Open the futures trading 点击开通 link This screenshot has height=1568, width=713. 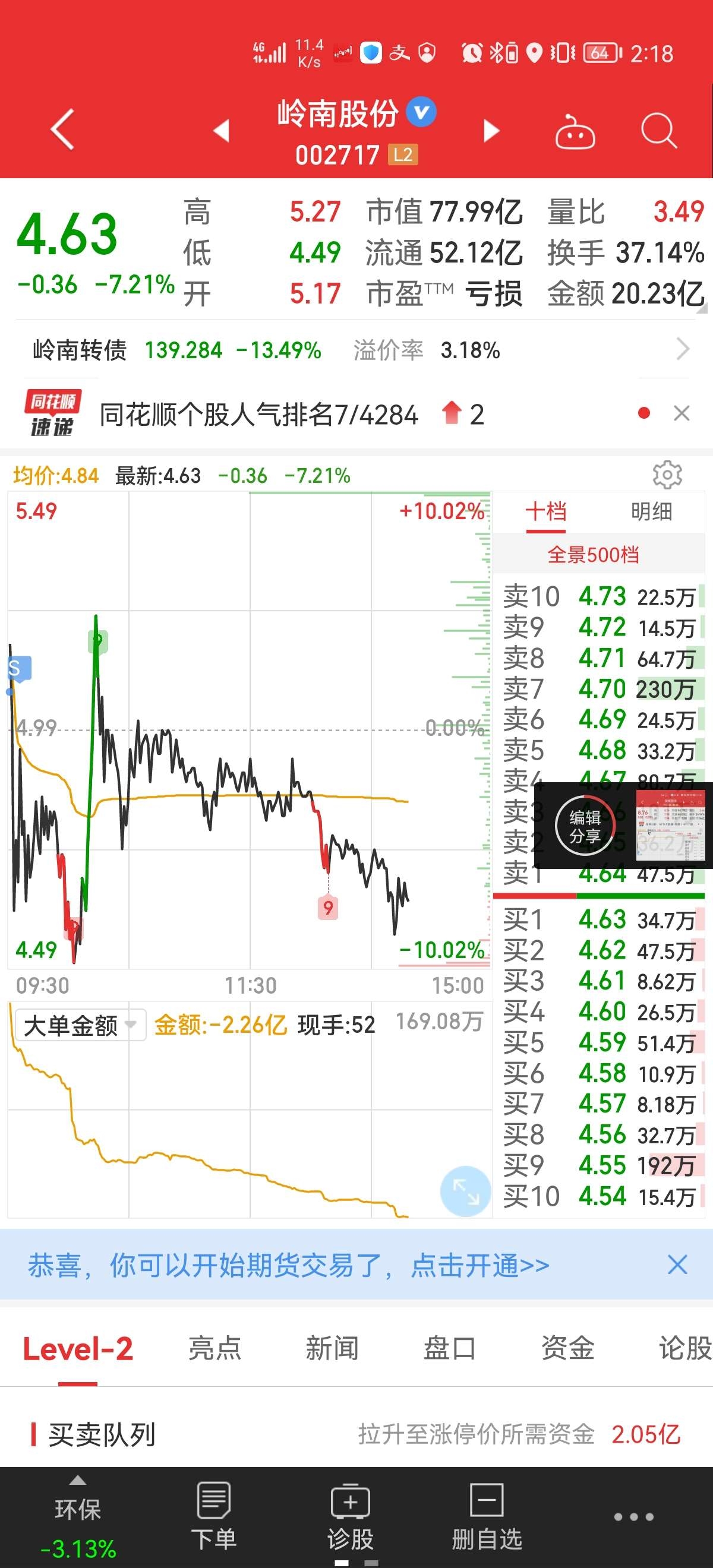click(x=480, y=1266)
